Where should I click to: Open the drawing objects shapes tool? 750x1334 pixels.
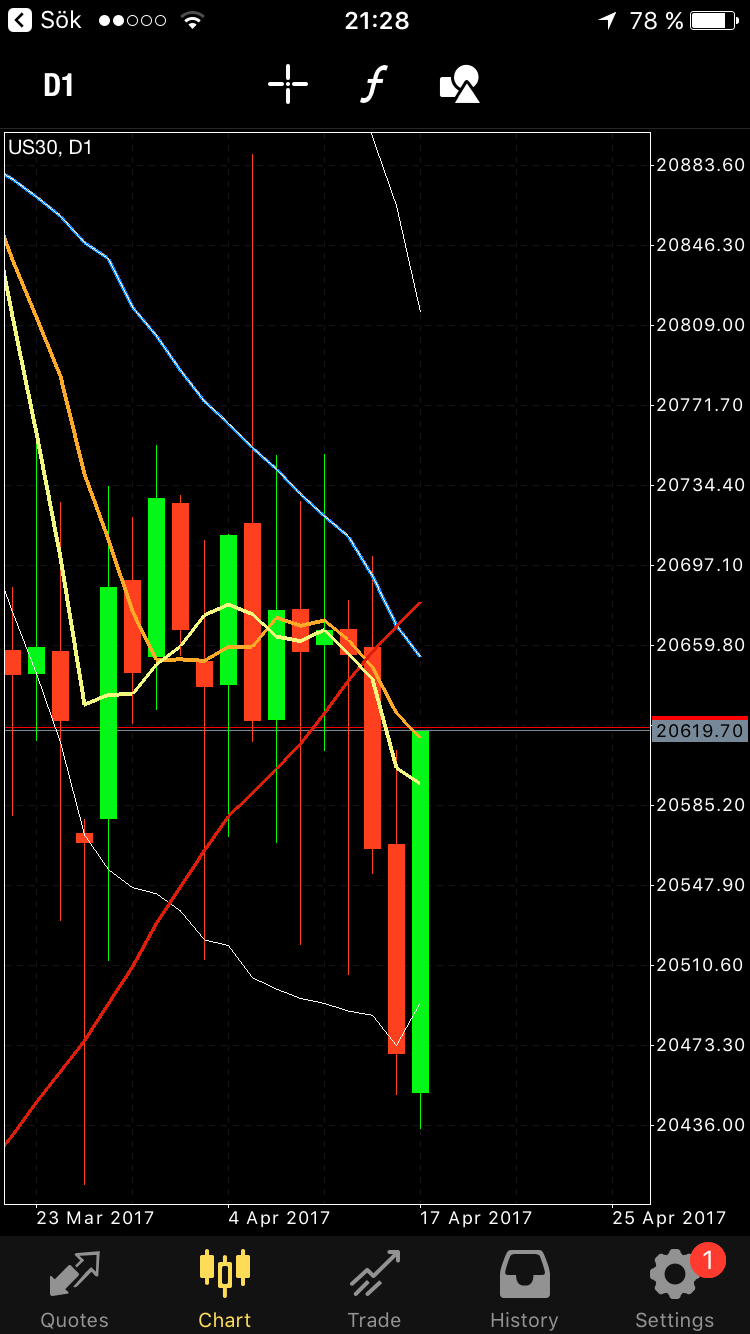460,85
